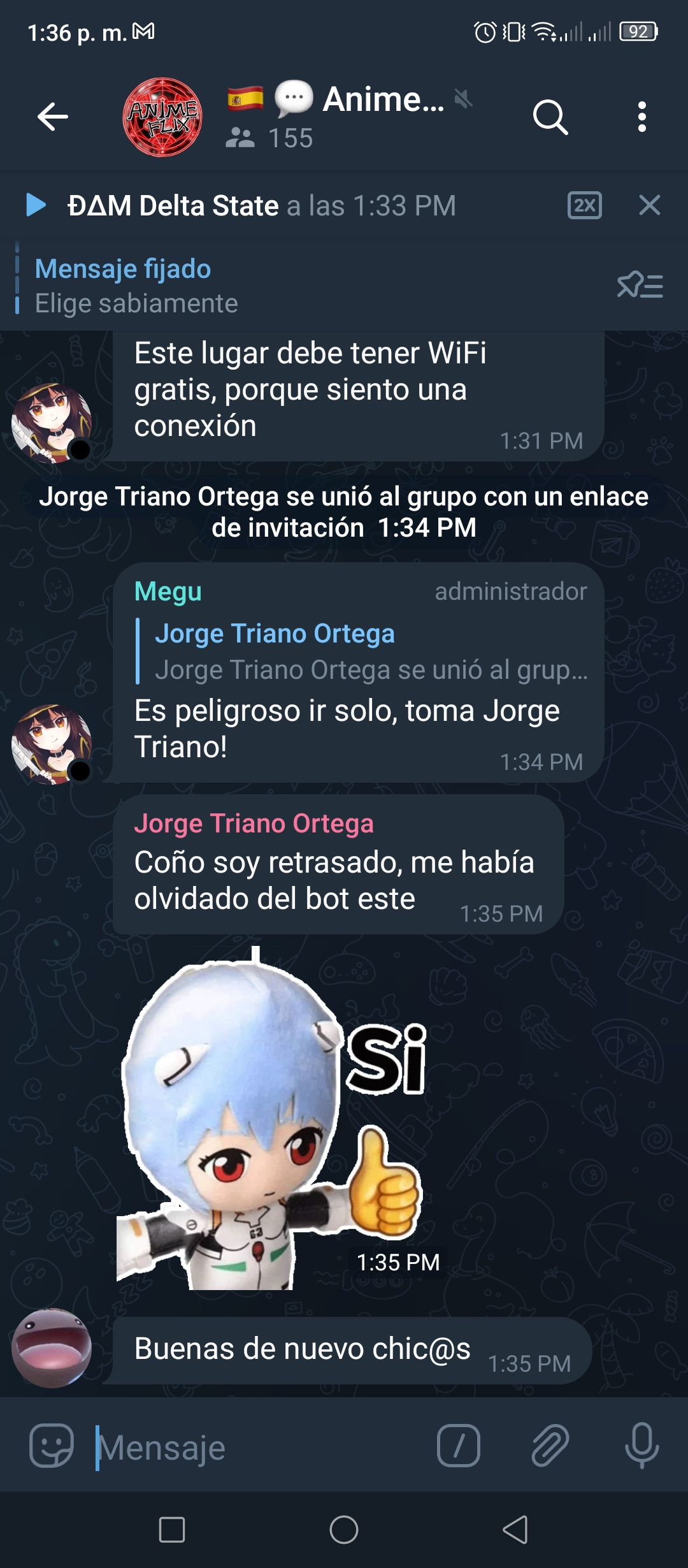Open the three-dot overflow menu
Screen dimensions: 688x1568
point(642,117)
